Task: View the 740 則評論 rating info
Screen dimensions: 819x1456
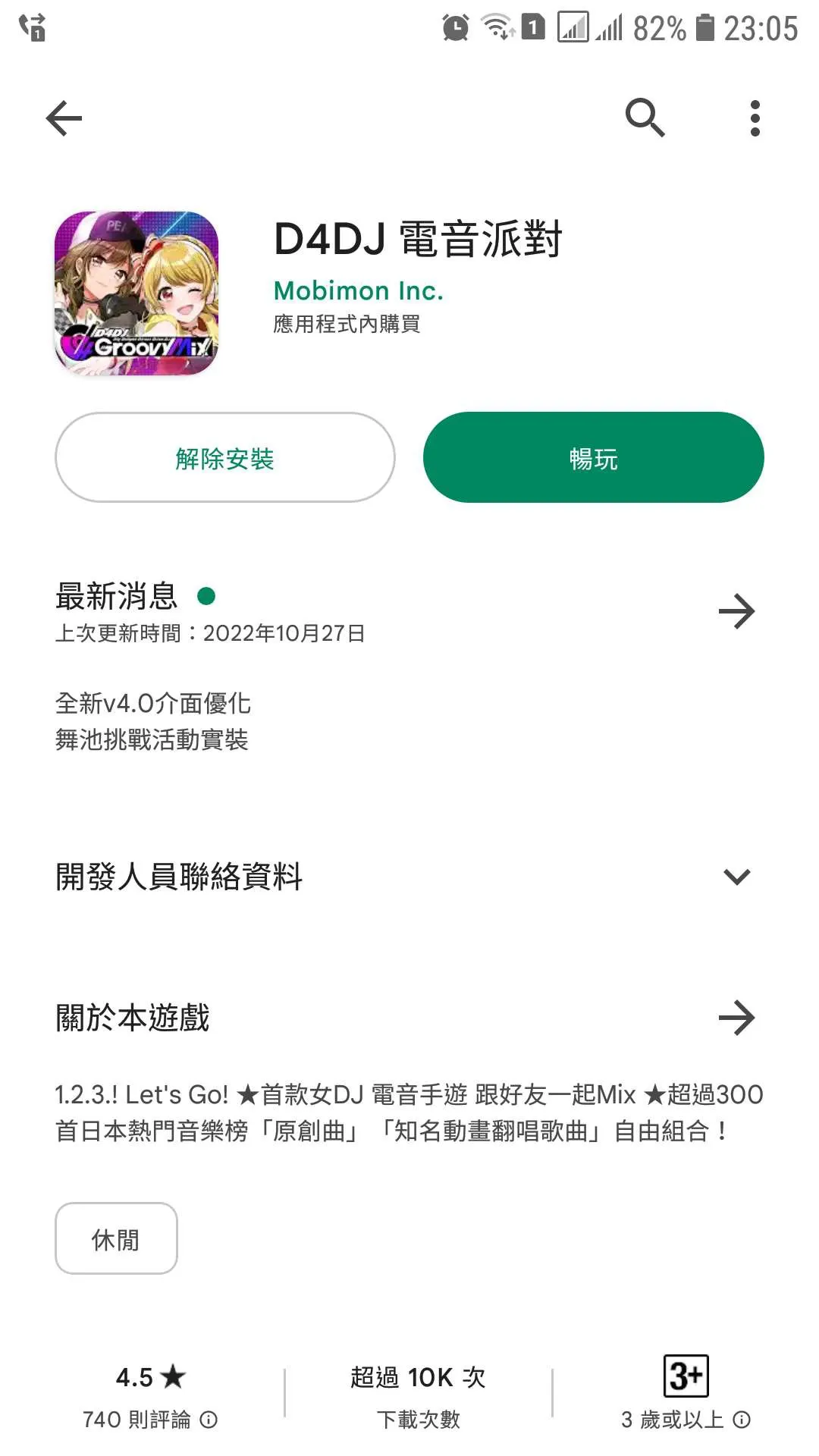Action: point(150,1419)
